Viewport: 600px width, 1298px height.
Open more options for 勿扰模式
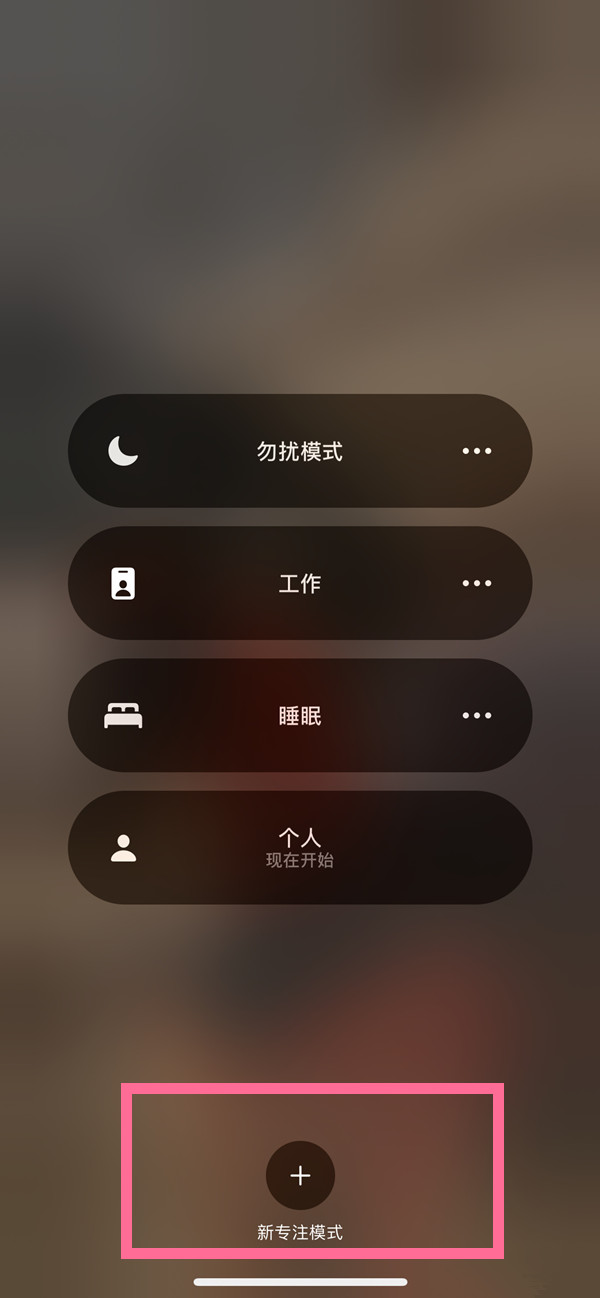pos(477,451)
